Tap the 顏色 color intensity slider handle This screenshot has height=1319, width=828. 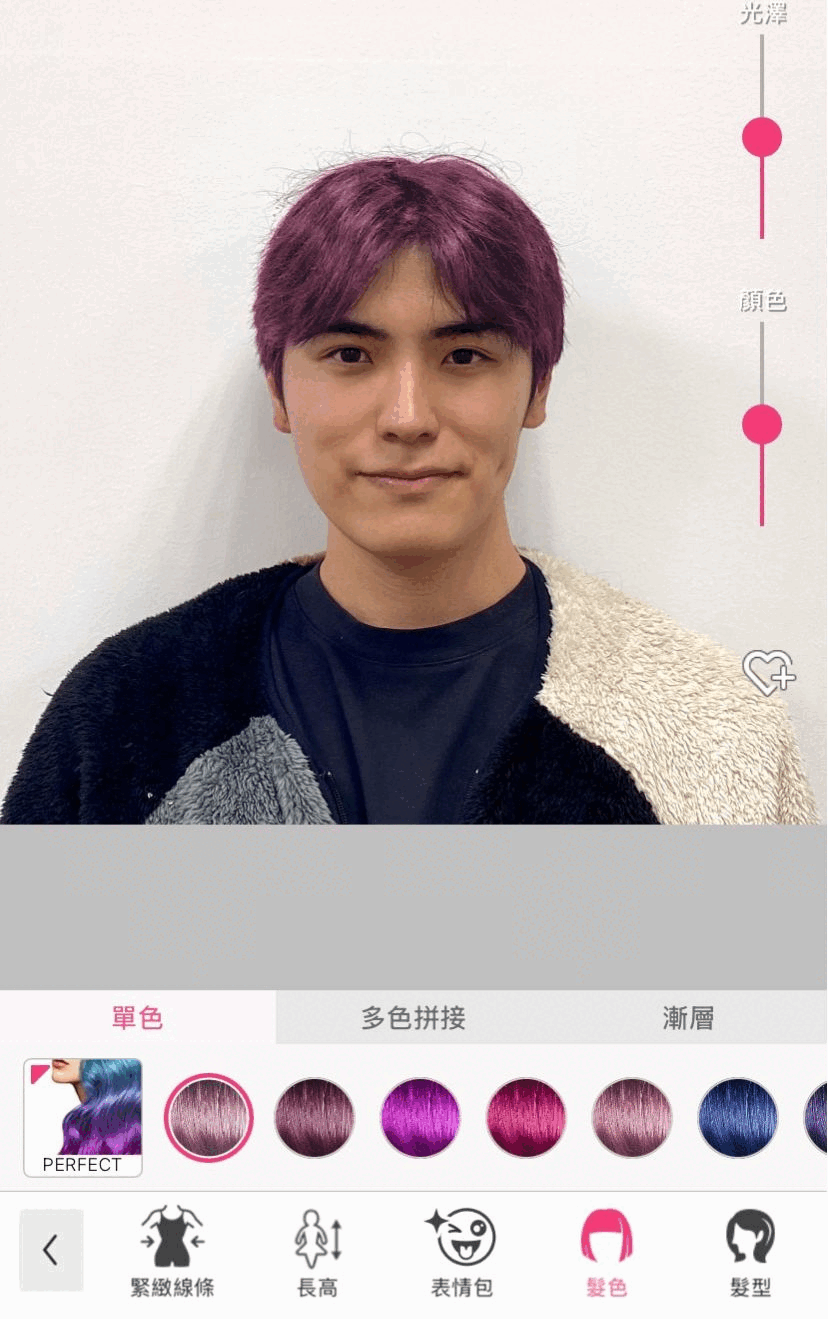point(762,425)
